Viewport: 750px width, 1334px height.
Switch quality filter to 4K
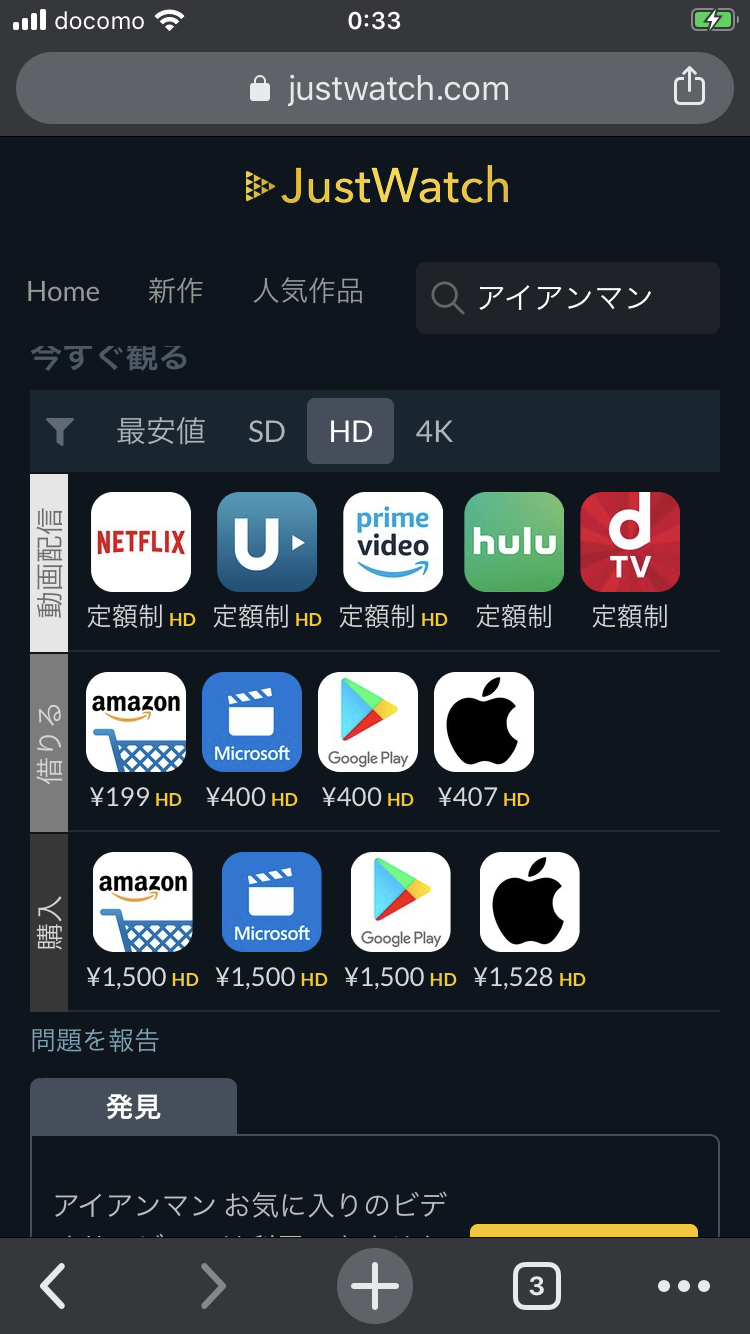(434, 431)
